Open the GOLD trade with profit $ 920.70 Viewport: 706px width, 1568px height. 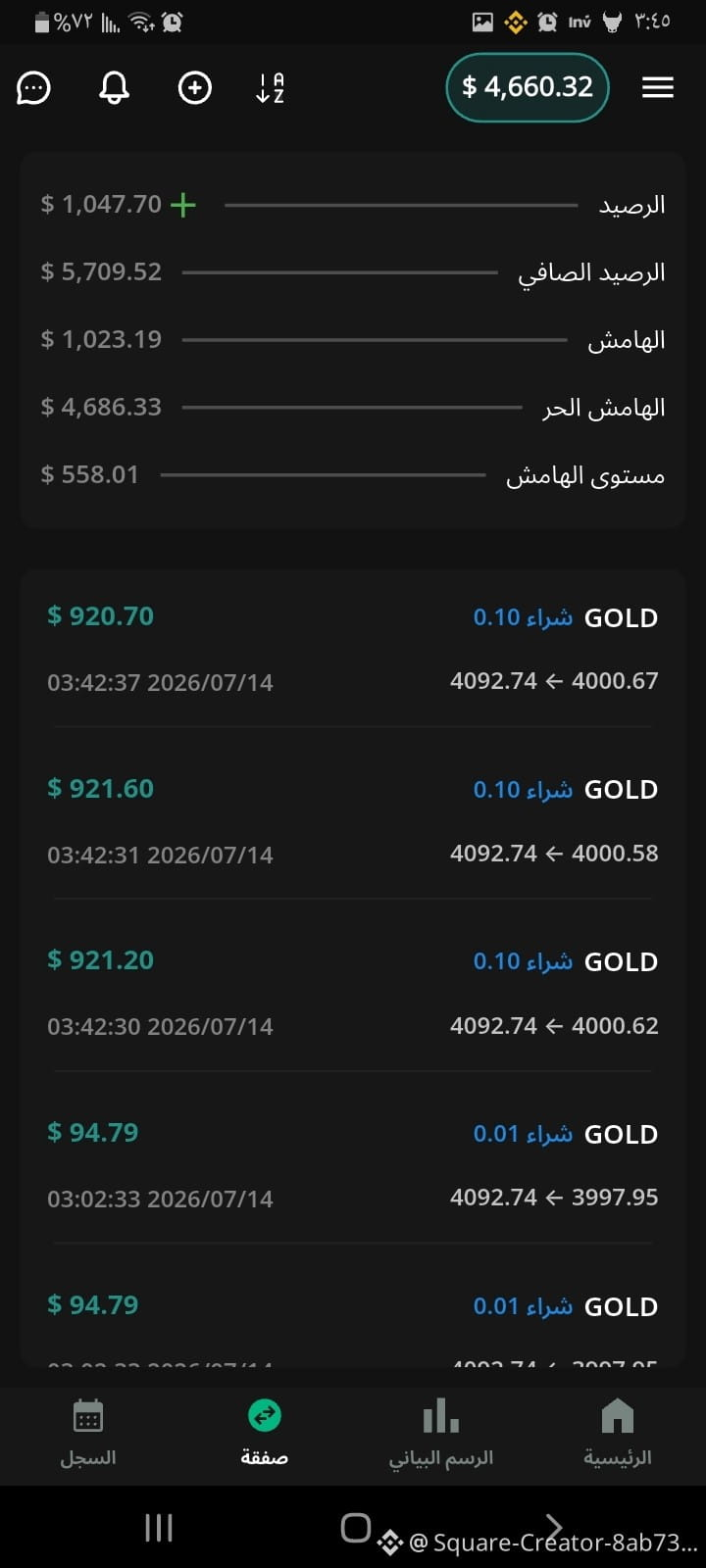353,649
